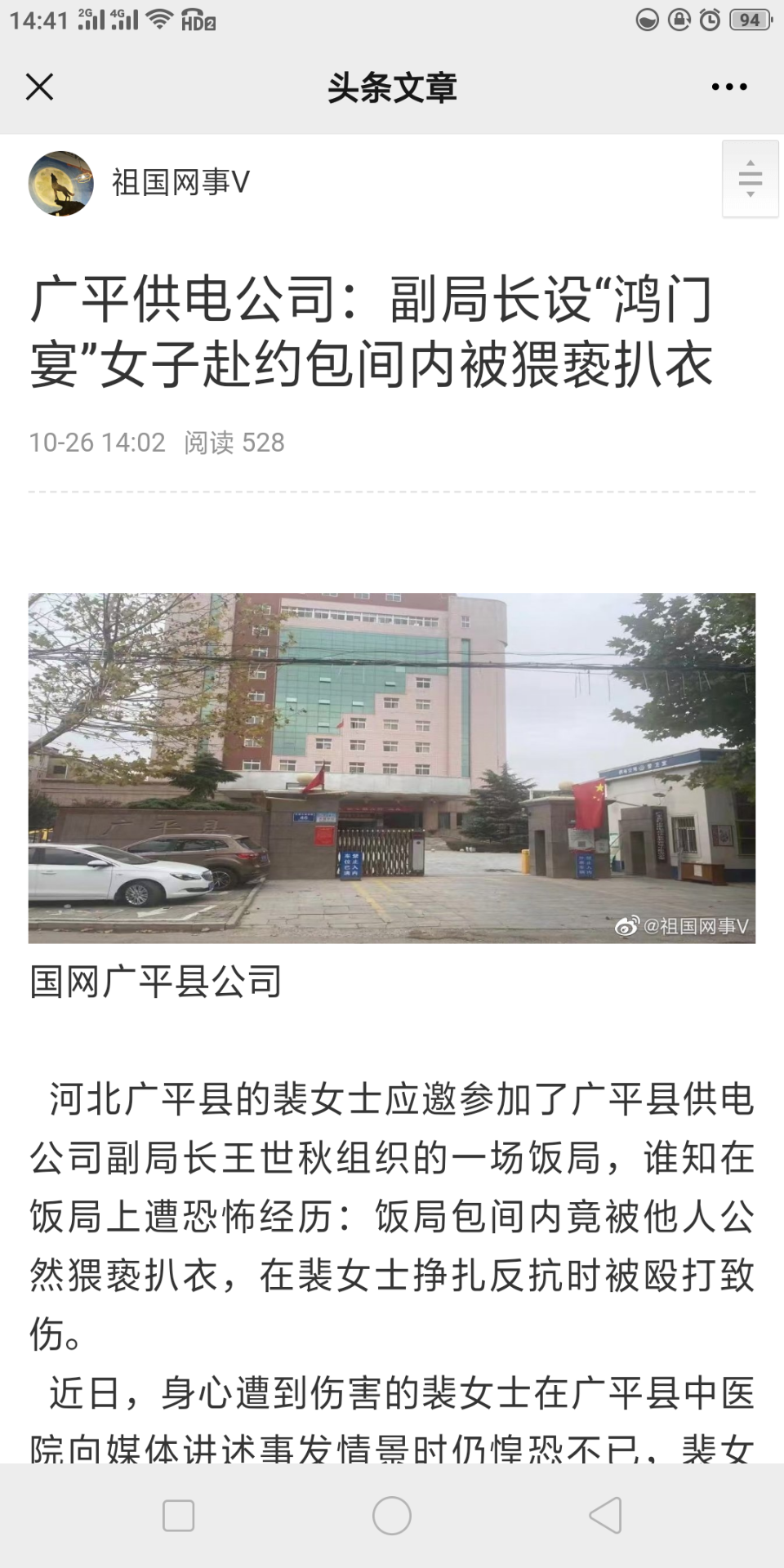This screenshot has width=784, height=1568.
Task: Open the three-dot overflow menu
Action: [x=728, y=87]
